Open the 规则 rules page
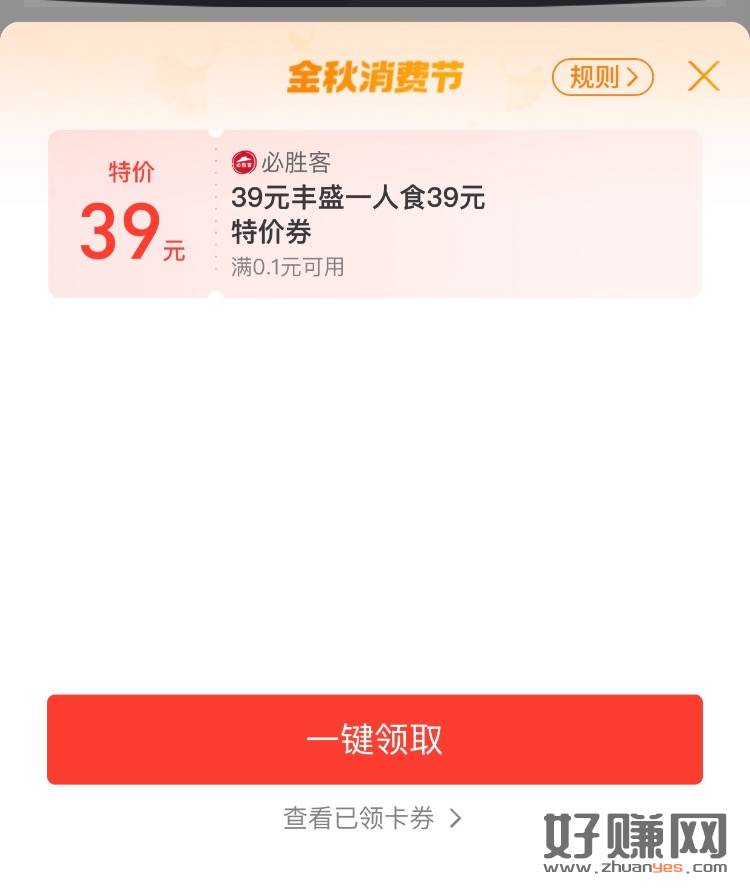The image size is (750, 891). 602,77
